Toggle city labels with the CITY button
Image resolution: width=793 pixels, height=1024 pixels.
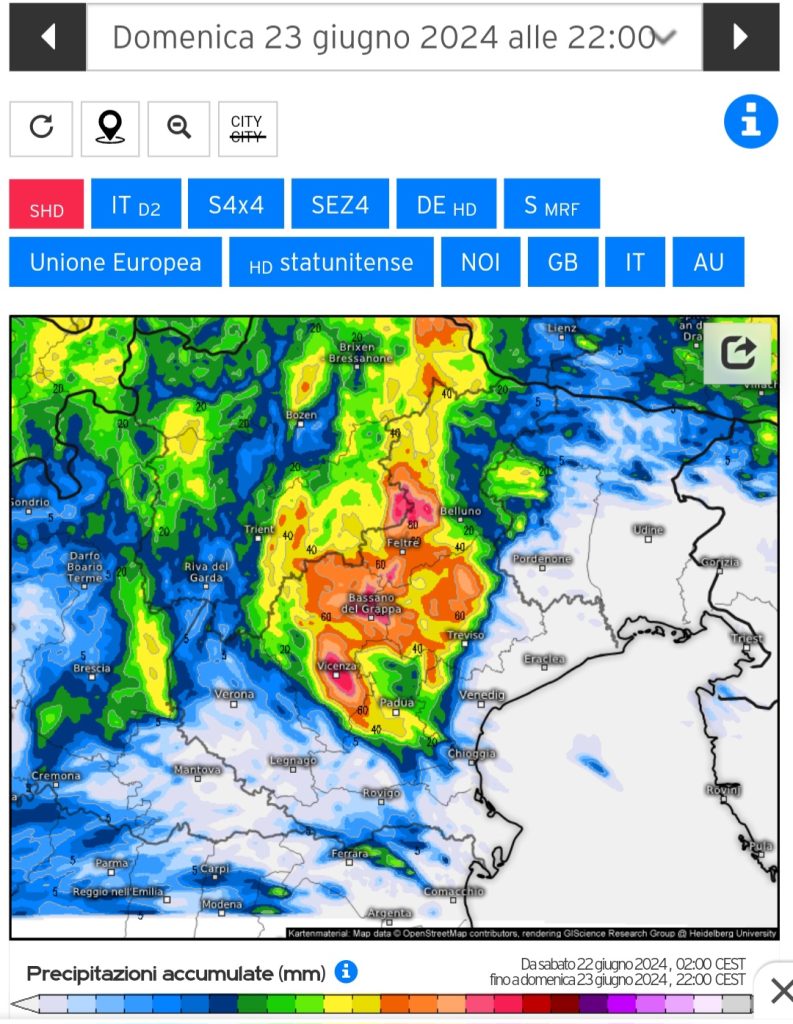pyautogui.click(x=248, y=129)
